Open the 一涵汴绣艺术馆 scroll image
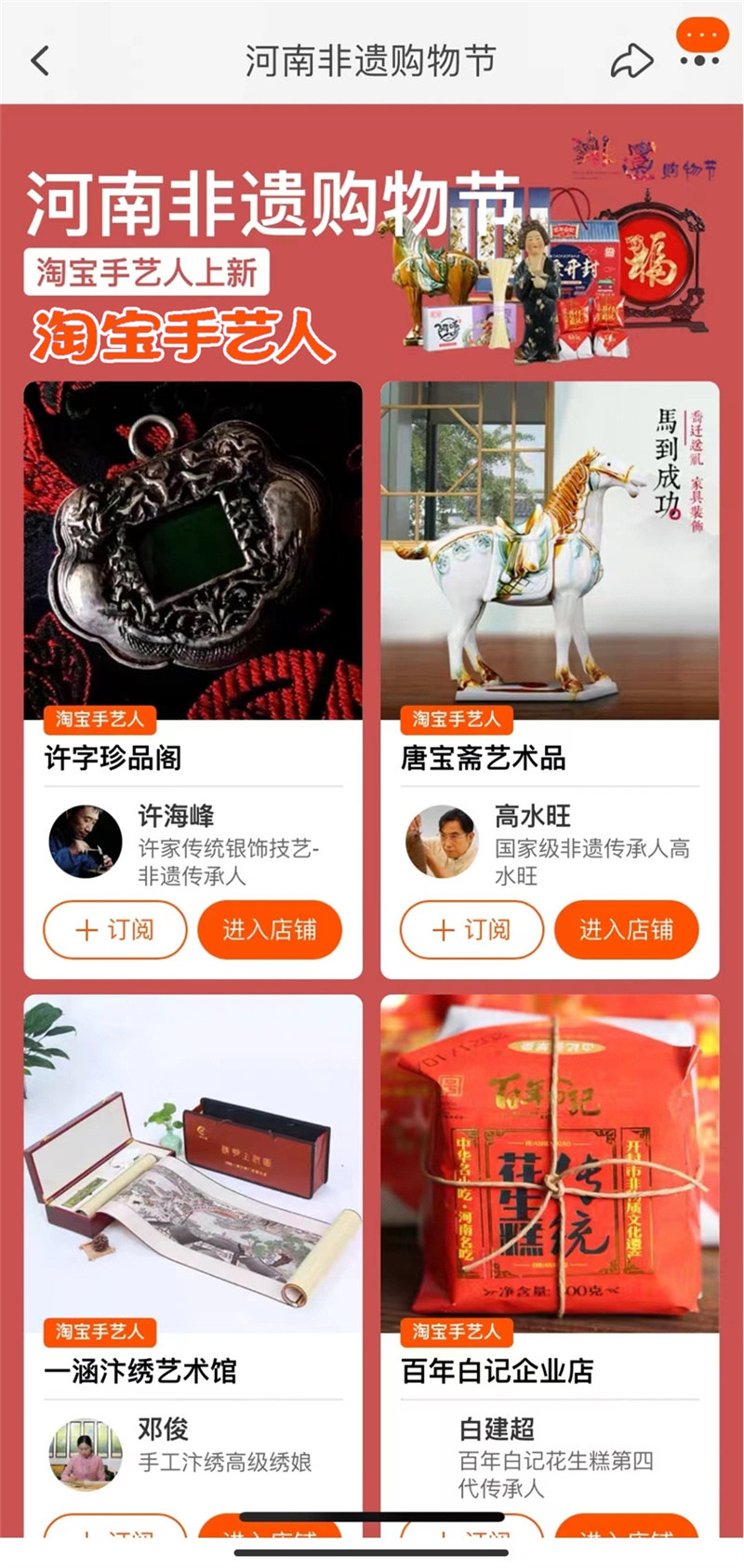The image size is (744, 1568). [193, 1163]
